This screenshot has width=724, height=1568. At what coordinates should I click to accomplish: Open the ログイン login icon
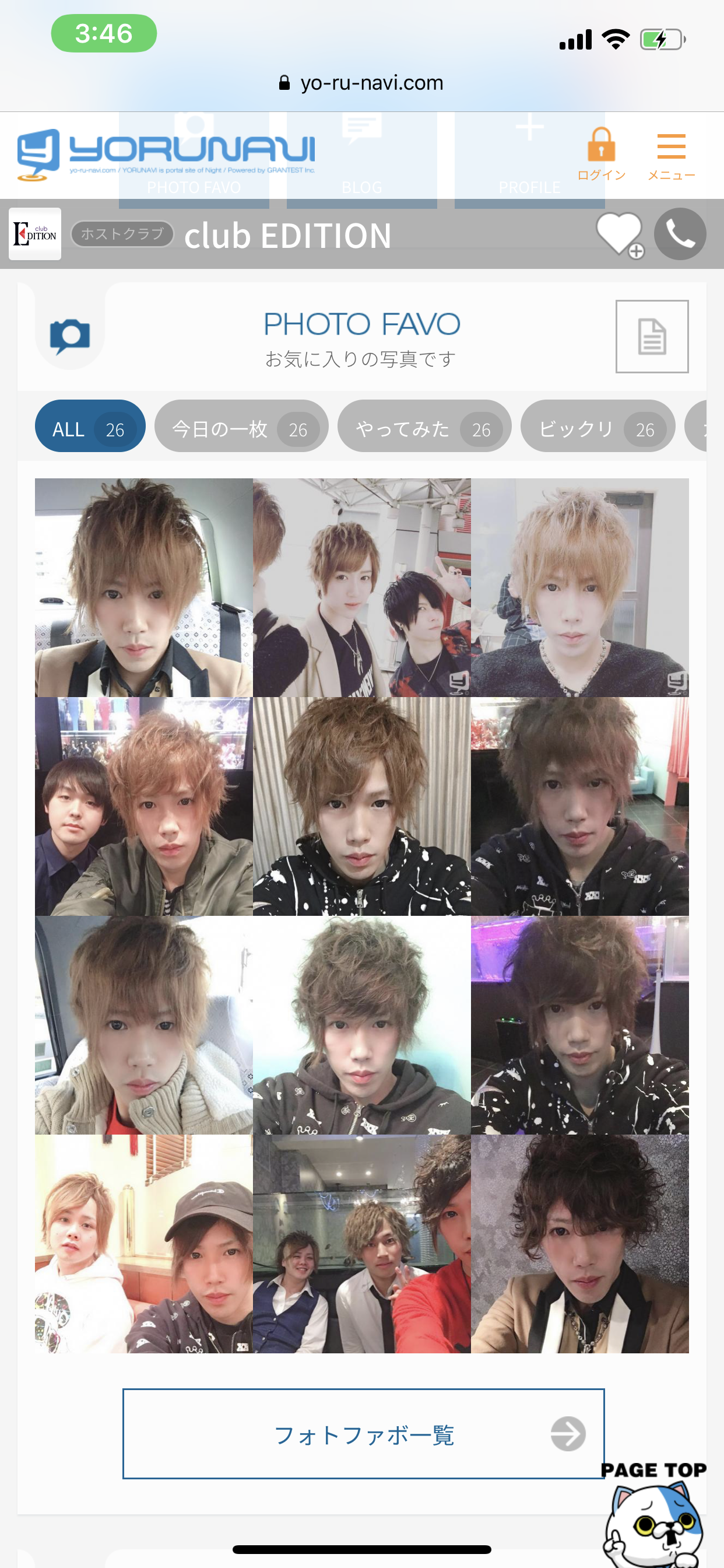tap(601, 154)
